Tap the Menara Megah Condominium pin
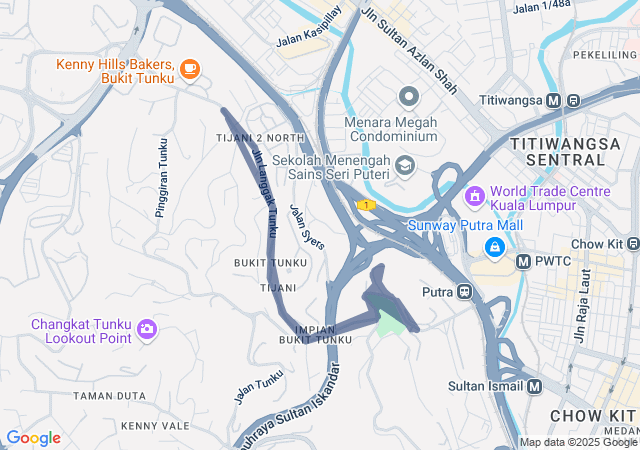 point(408,97)
